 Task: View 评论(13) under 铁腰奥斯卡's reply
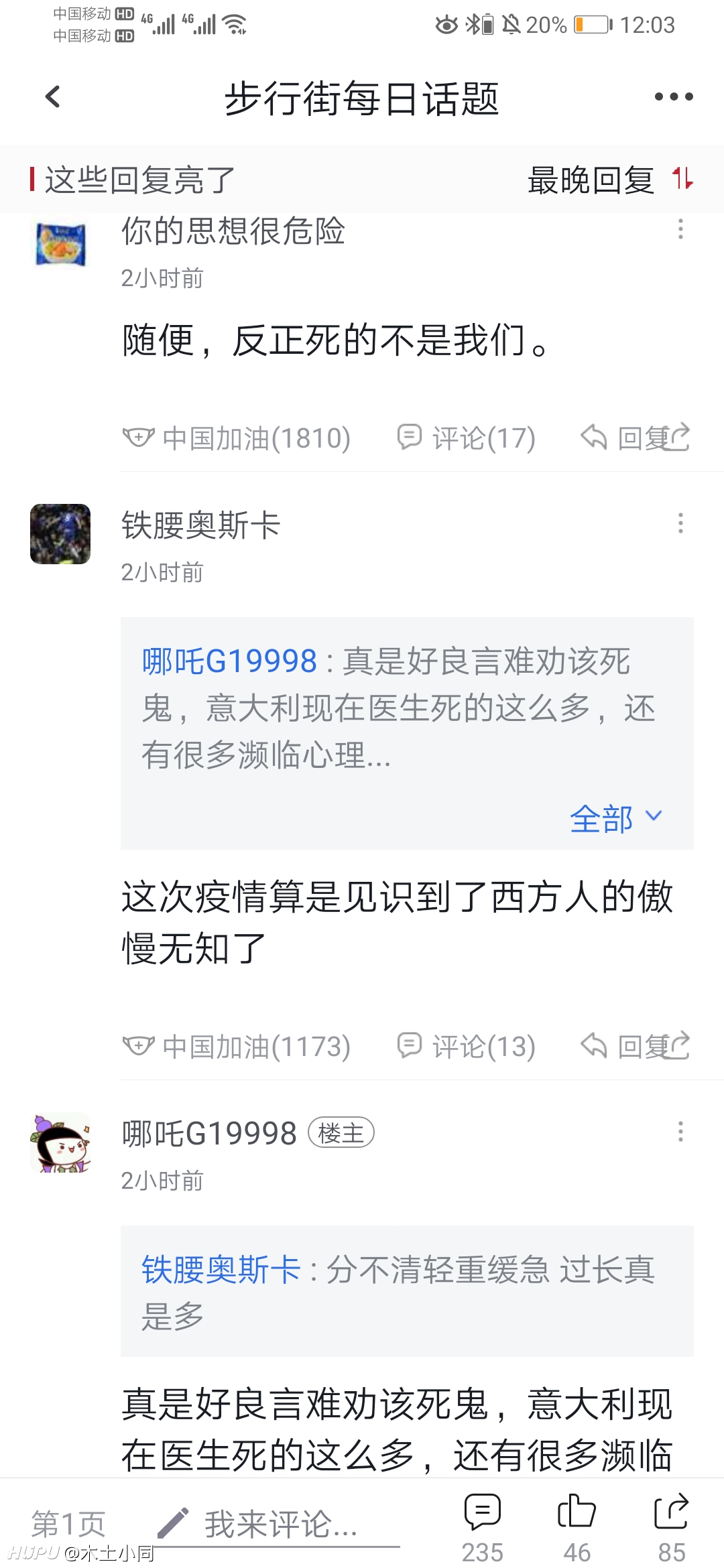pyautogui.click(x=467, y=1047)
